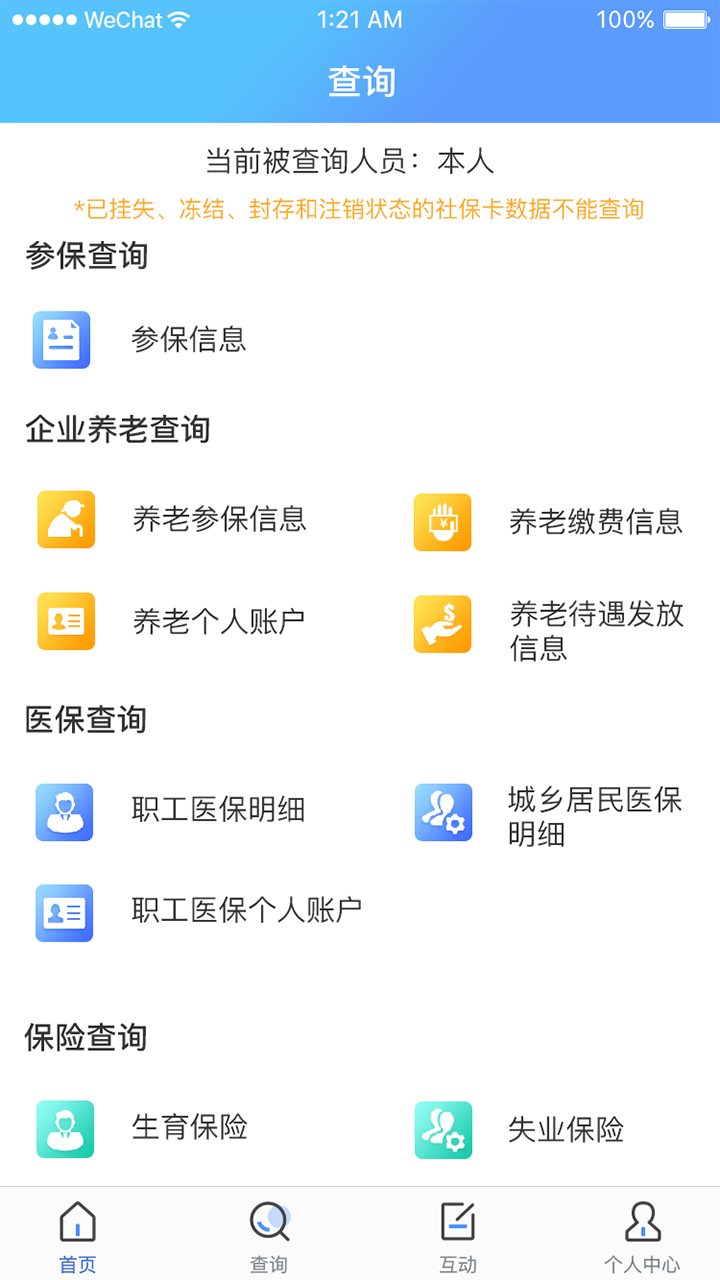Check 养老个人账户

tap(218, 622)
